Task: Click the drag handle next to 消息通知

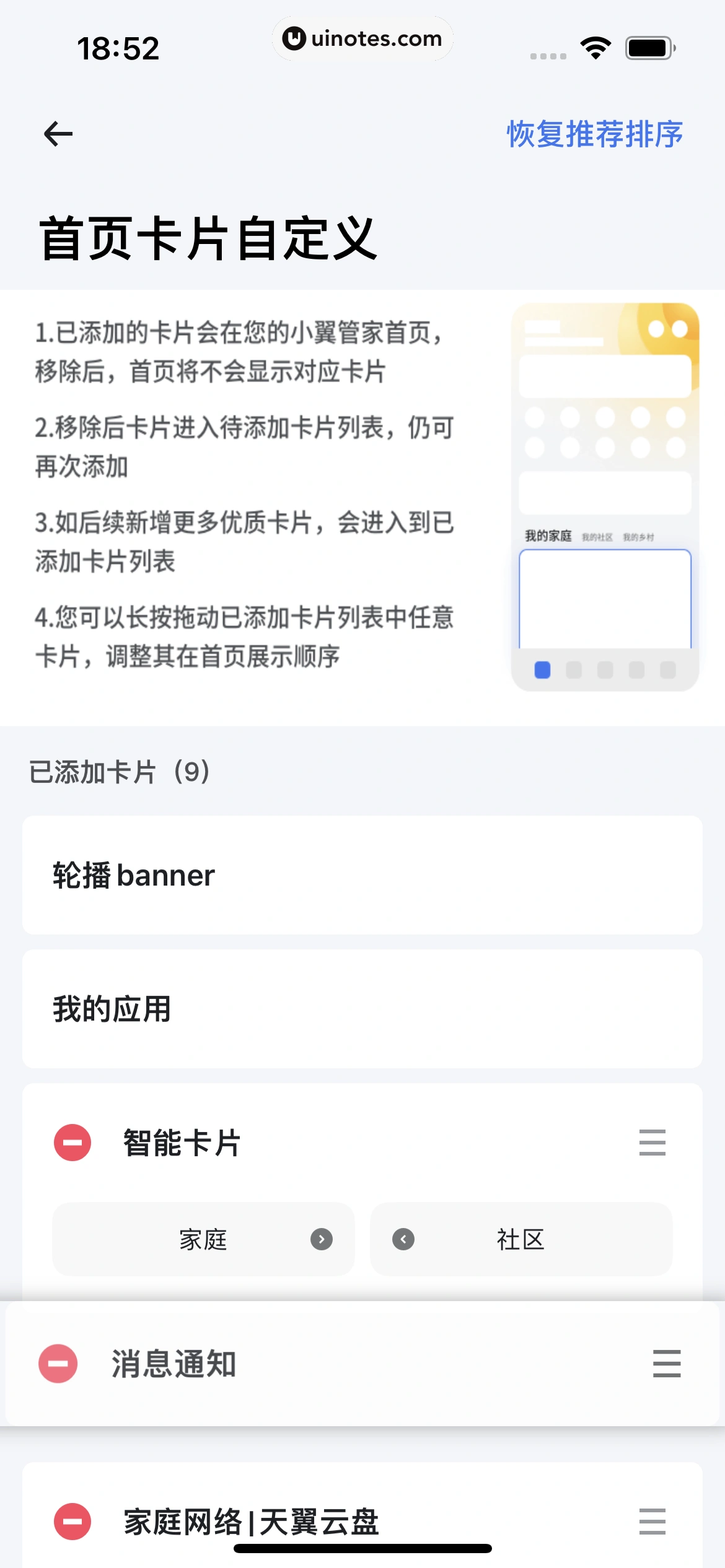Action: pos(667,1364)
